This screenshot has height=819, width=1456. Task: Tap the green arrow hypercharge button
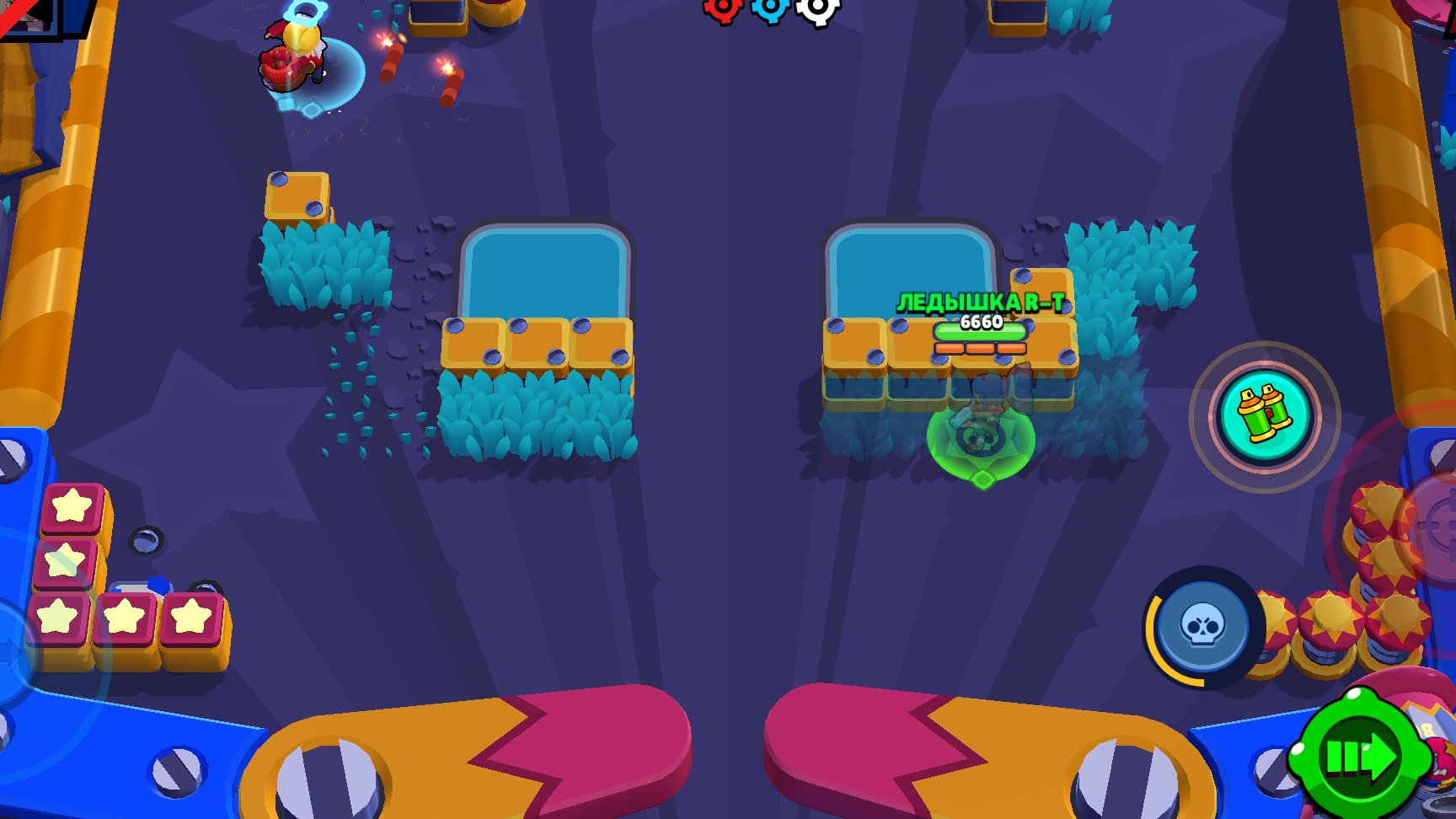point(1358,755)
